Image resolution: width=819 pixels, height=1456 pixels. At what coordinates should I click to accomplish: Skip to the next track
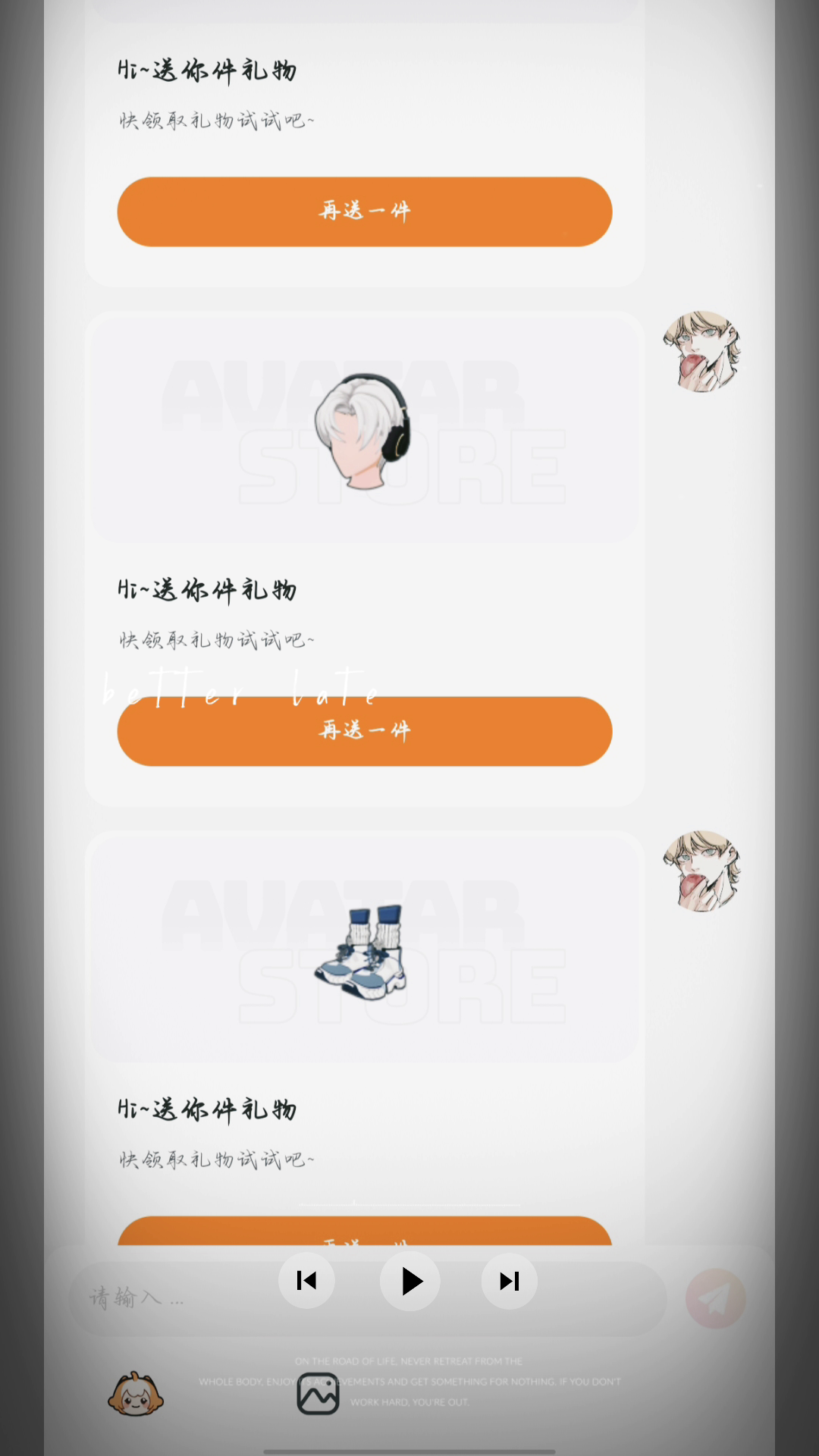tap(510, 1281)
